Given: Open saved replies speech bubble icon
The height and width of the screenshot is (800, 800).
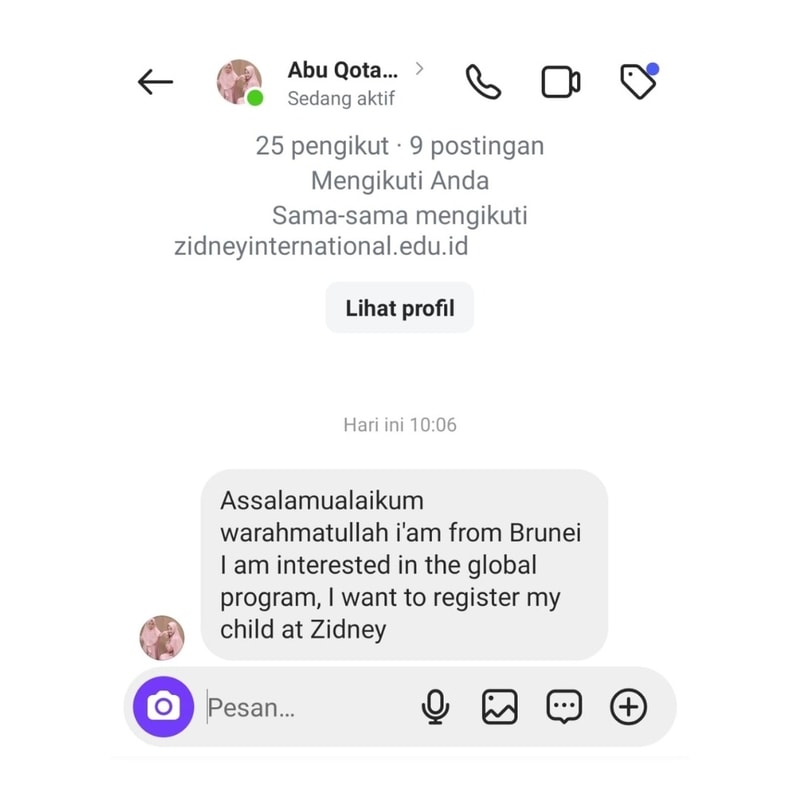Looking at the screenshot, I should pos(564,707).
